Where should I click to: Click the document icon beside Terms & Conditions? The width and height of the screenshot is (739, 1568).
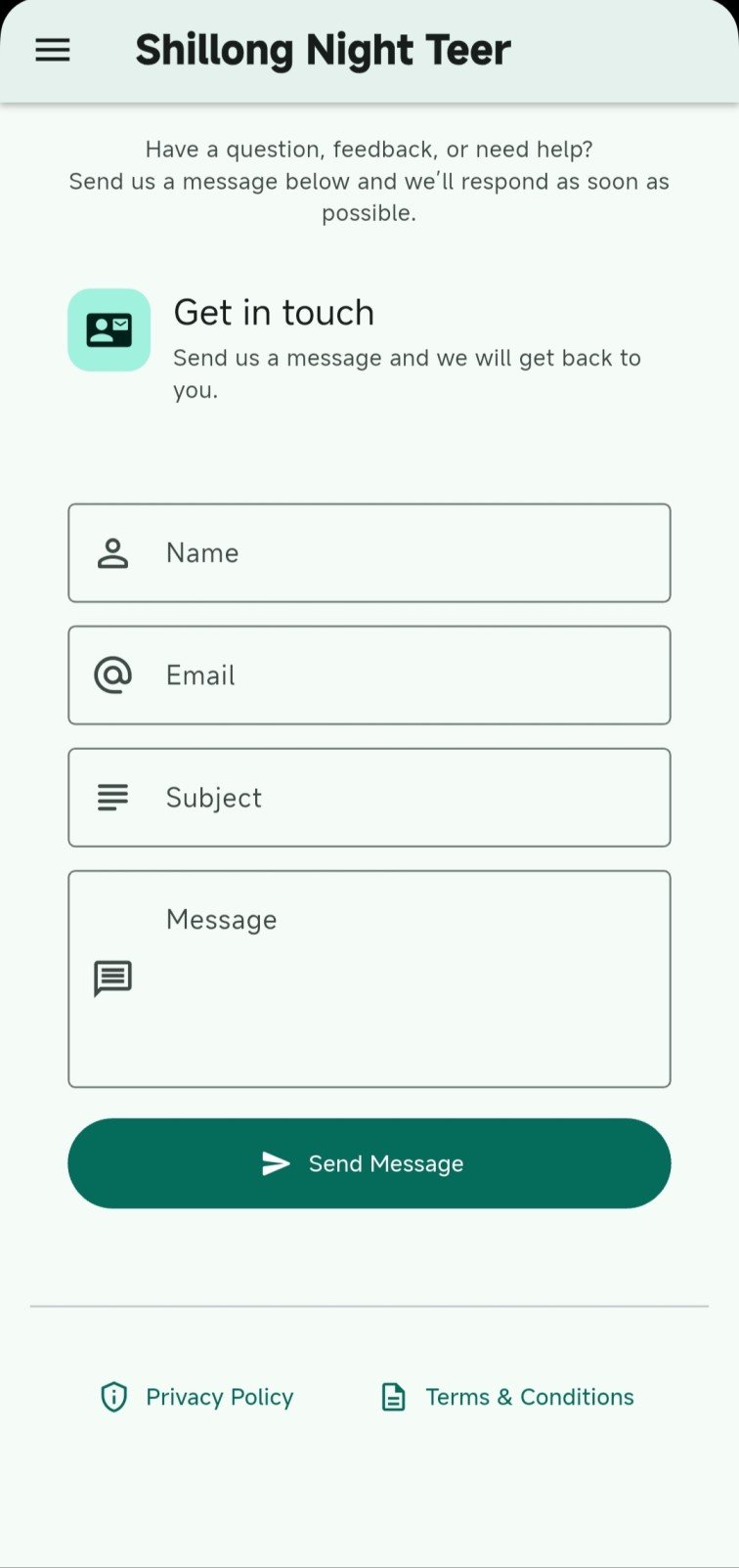[392, 1397]
